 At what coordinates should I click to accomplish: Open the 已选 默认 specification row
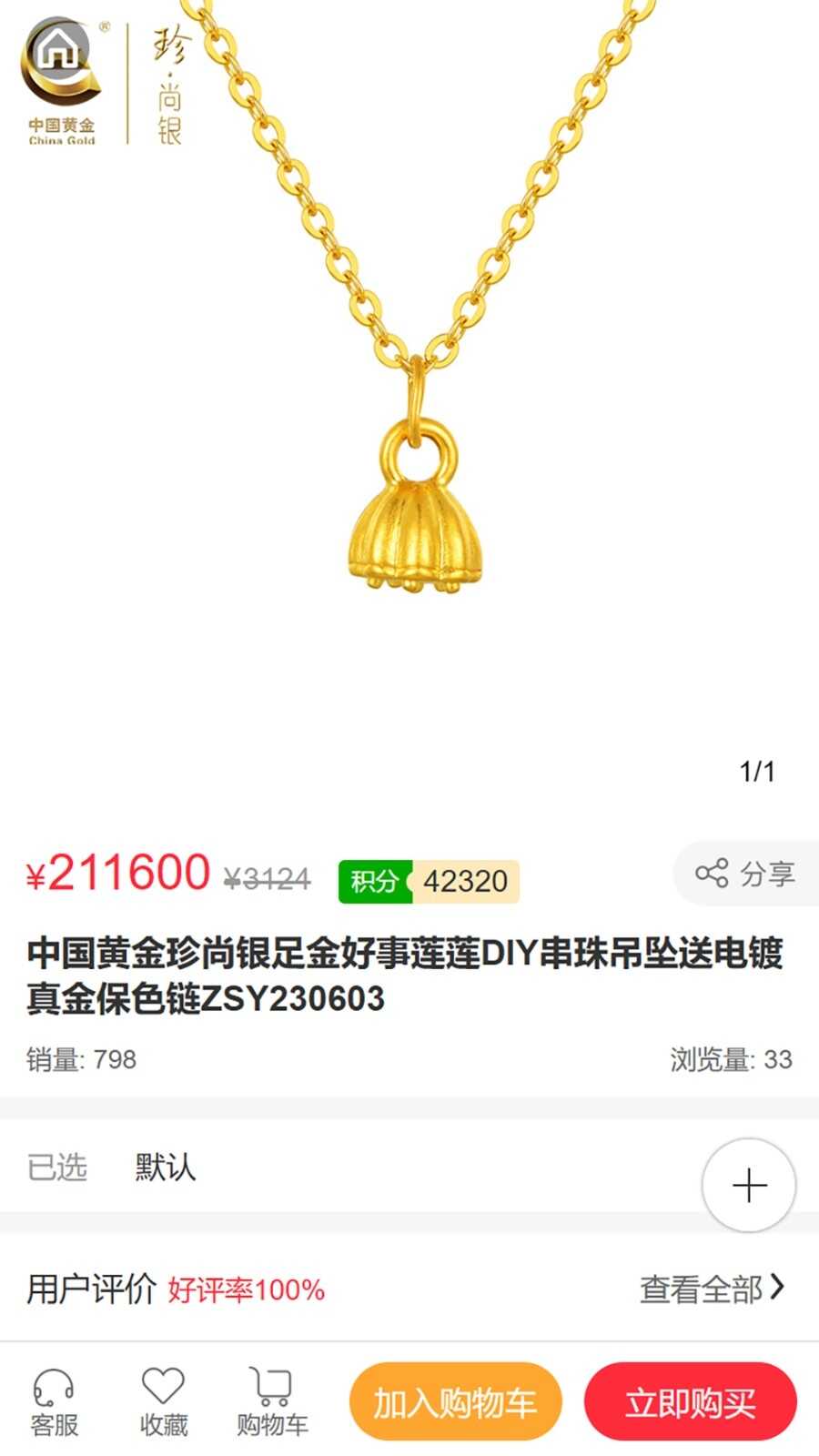pyautogui.click(x=409, y=1167)
